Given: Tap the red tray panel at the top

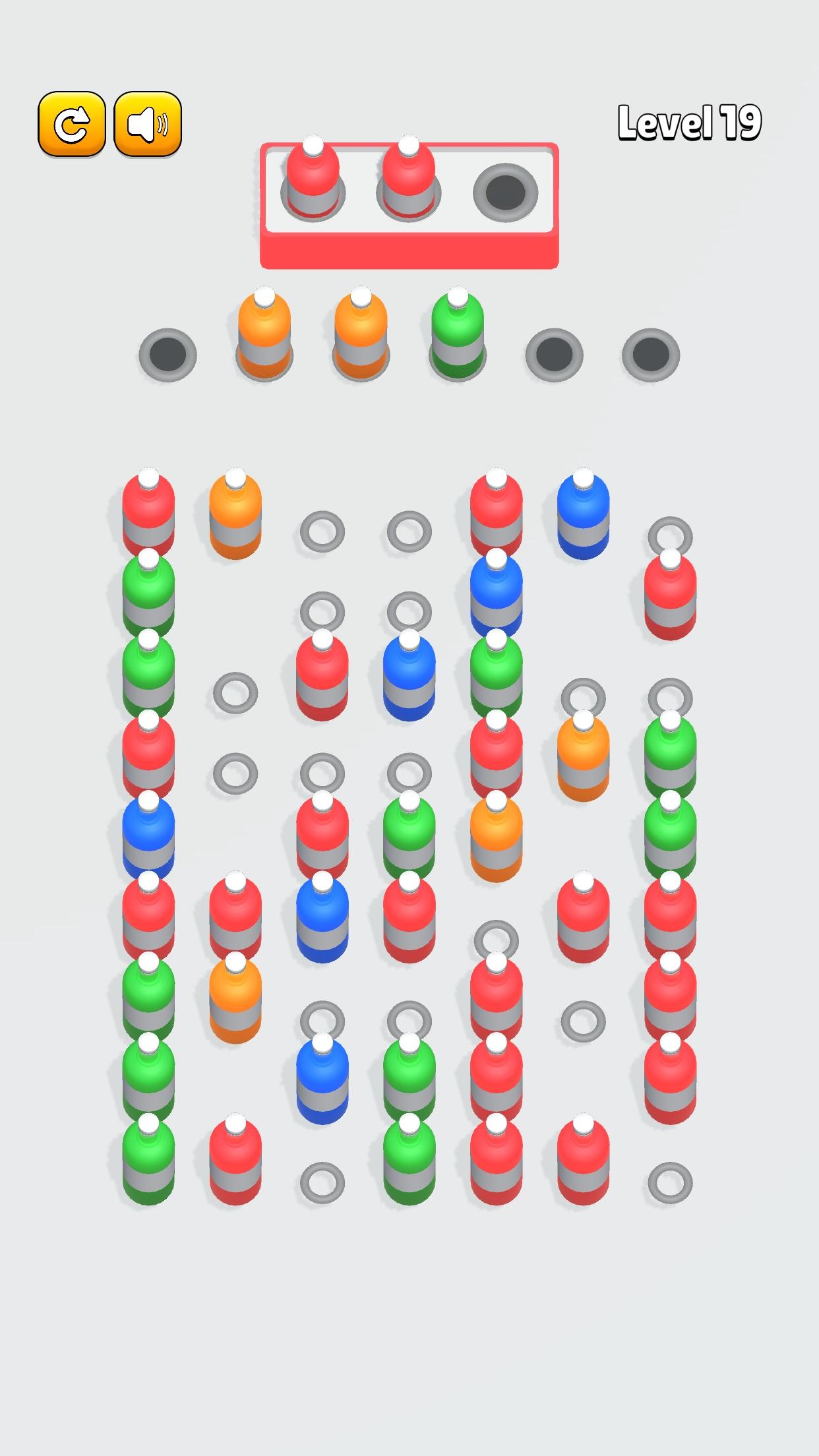Looking at the screenshot, I should point(409,251).
